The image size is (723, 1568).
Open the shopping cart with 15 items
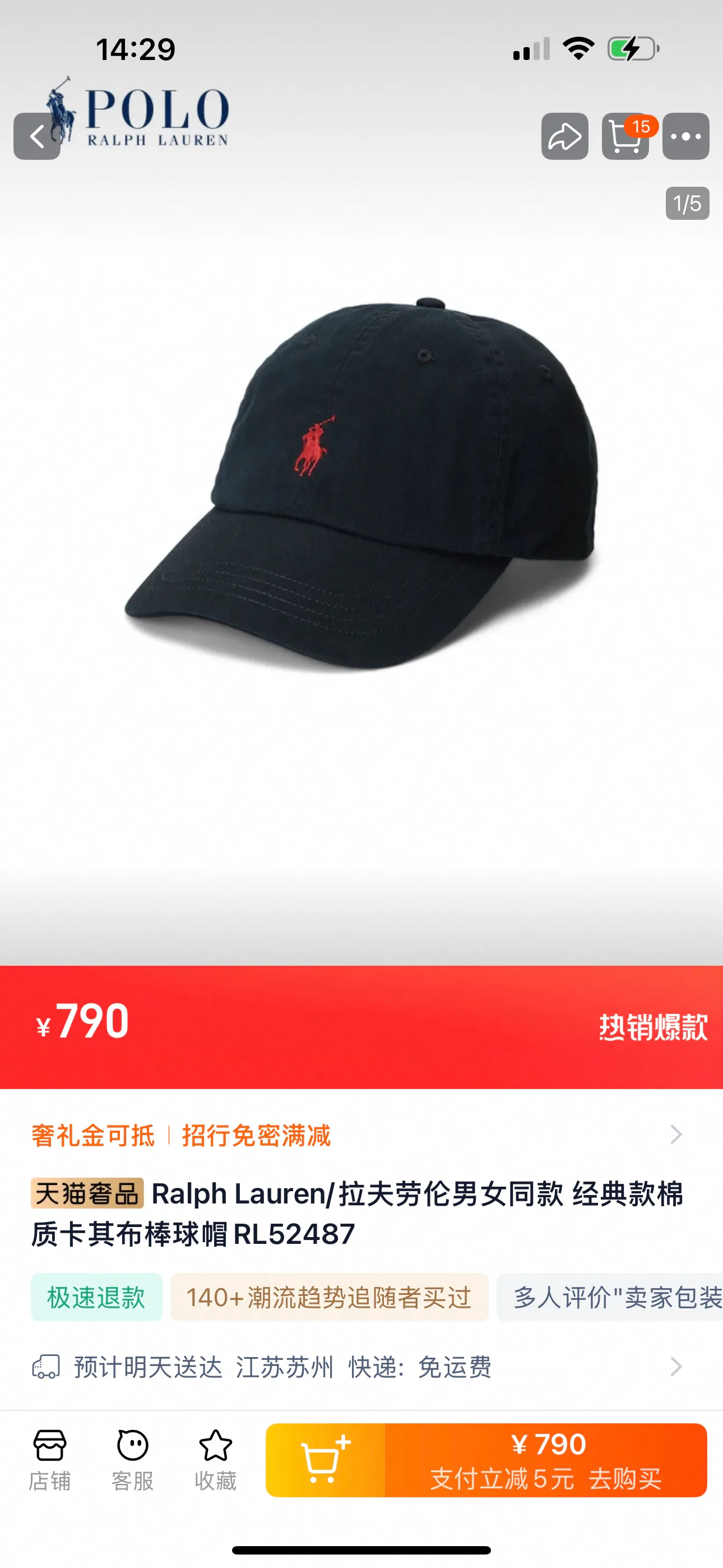625,136
